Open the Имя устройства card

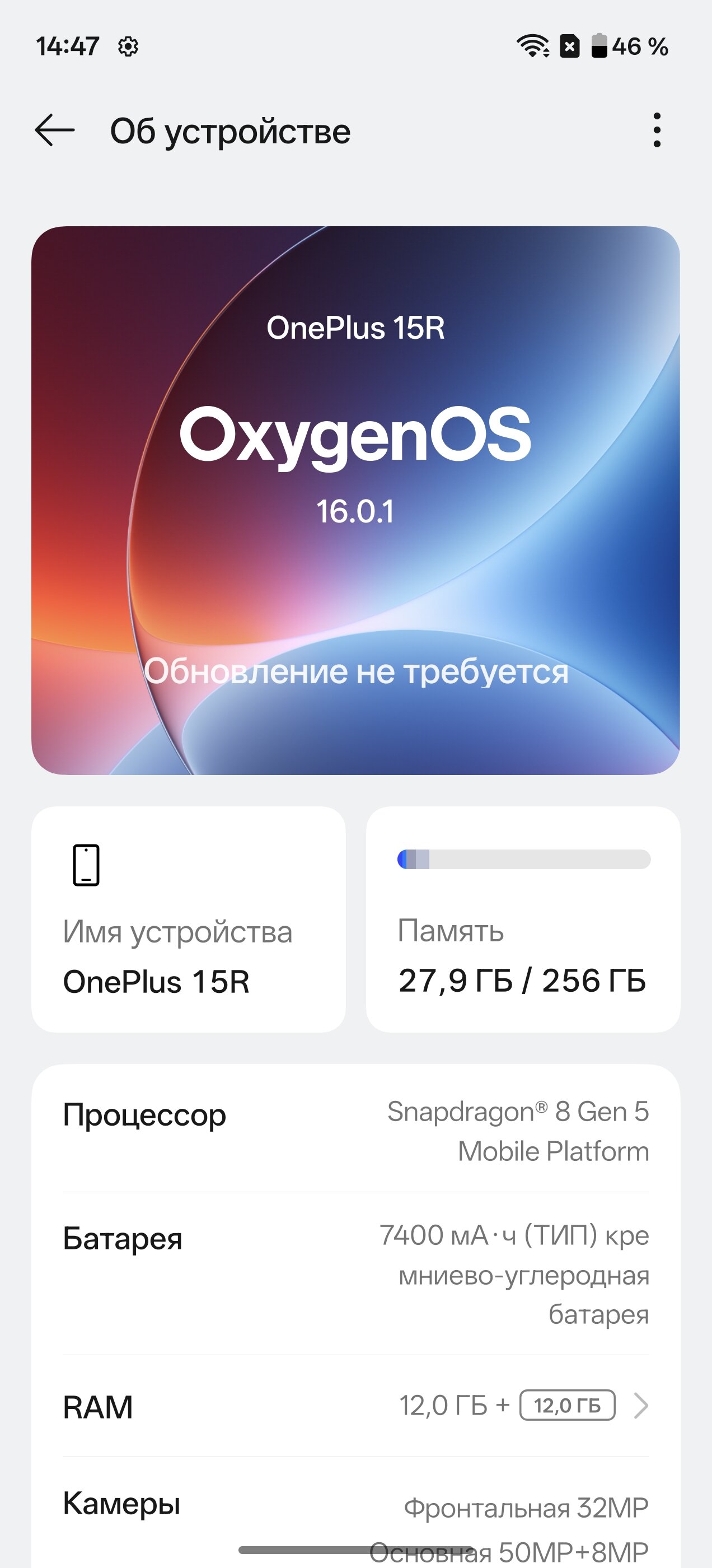pyautogui.click(x=189, y=919)
